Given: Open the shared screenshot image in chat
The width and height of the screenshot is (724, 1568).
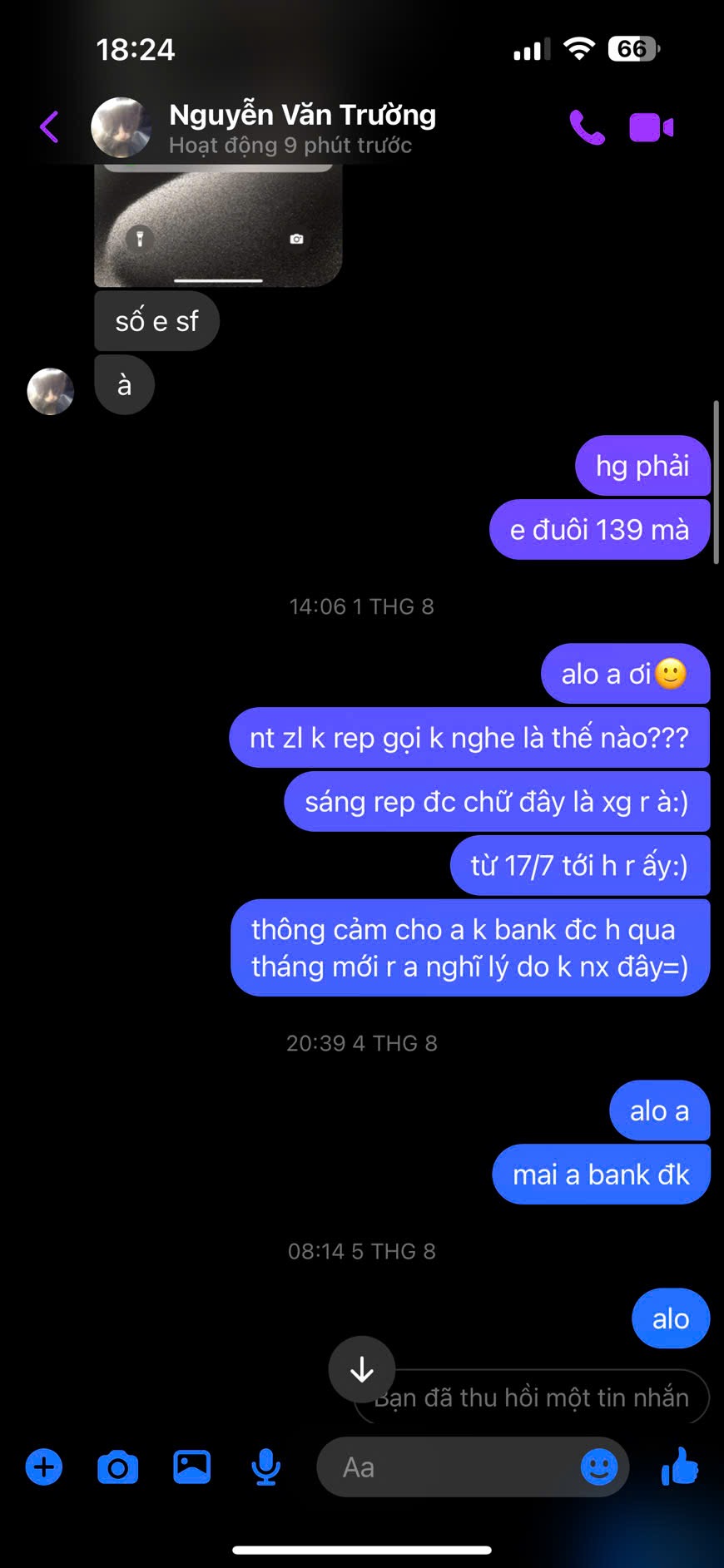Looking at the screenshot, I should [x=218, y=225].
